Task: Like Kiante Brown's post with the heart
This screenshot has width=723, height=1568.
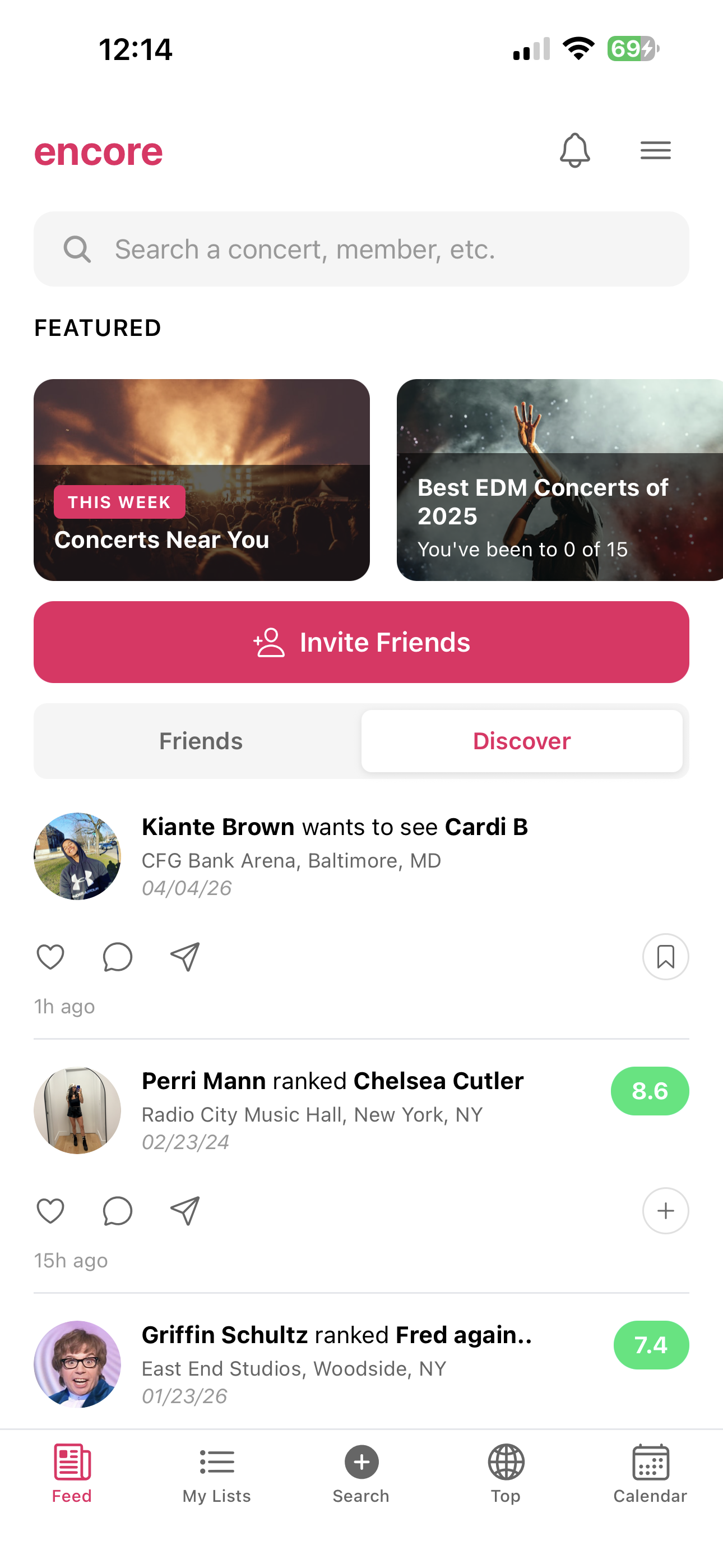Action: [50, 957]
